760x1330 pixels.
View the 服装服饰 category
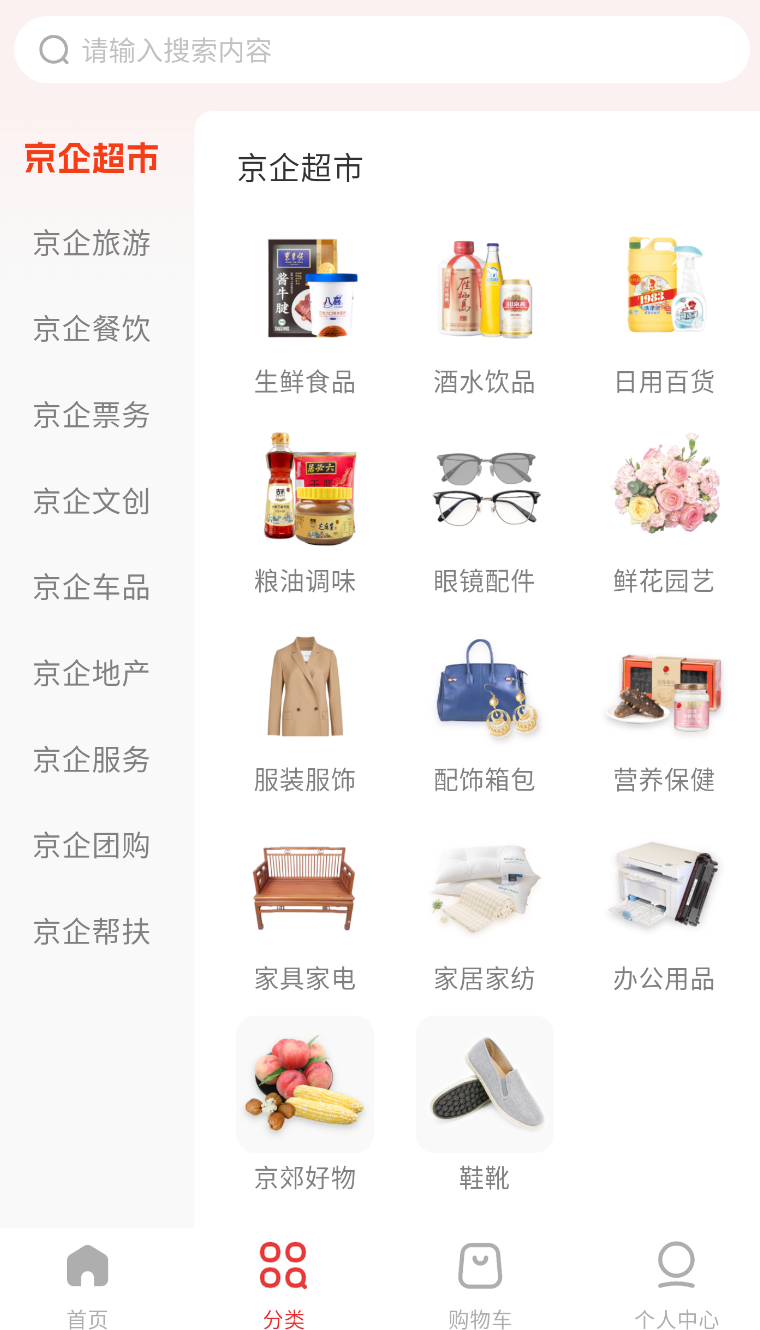click(305, 710)
